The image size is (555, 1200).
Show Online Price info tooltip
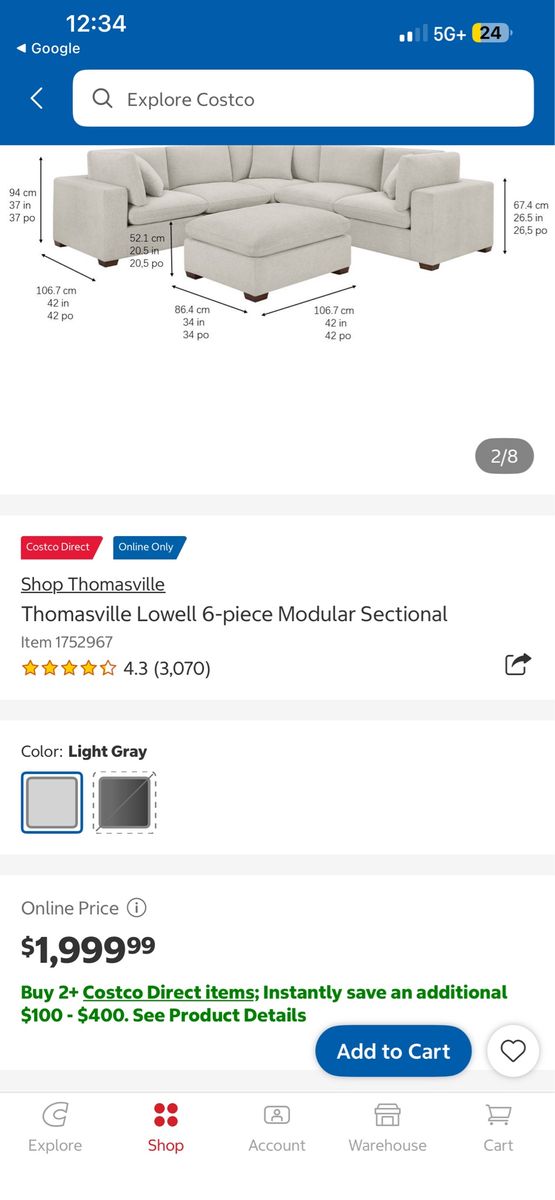point(137,908)
